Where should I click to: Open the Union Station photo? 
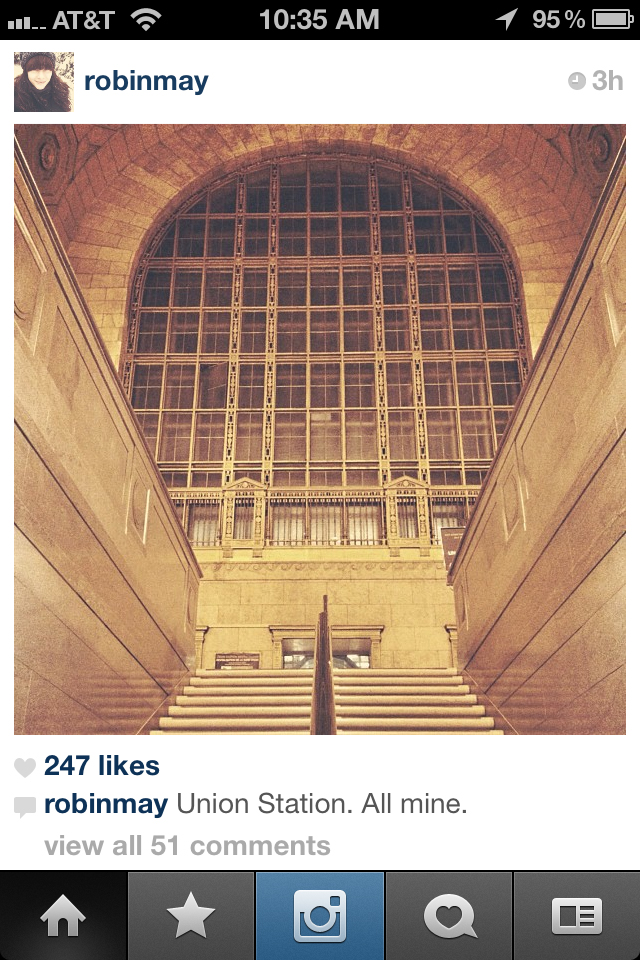320,430
